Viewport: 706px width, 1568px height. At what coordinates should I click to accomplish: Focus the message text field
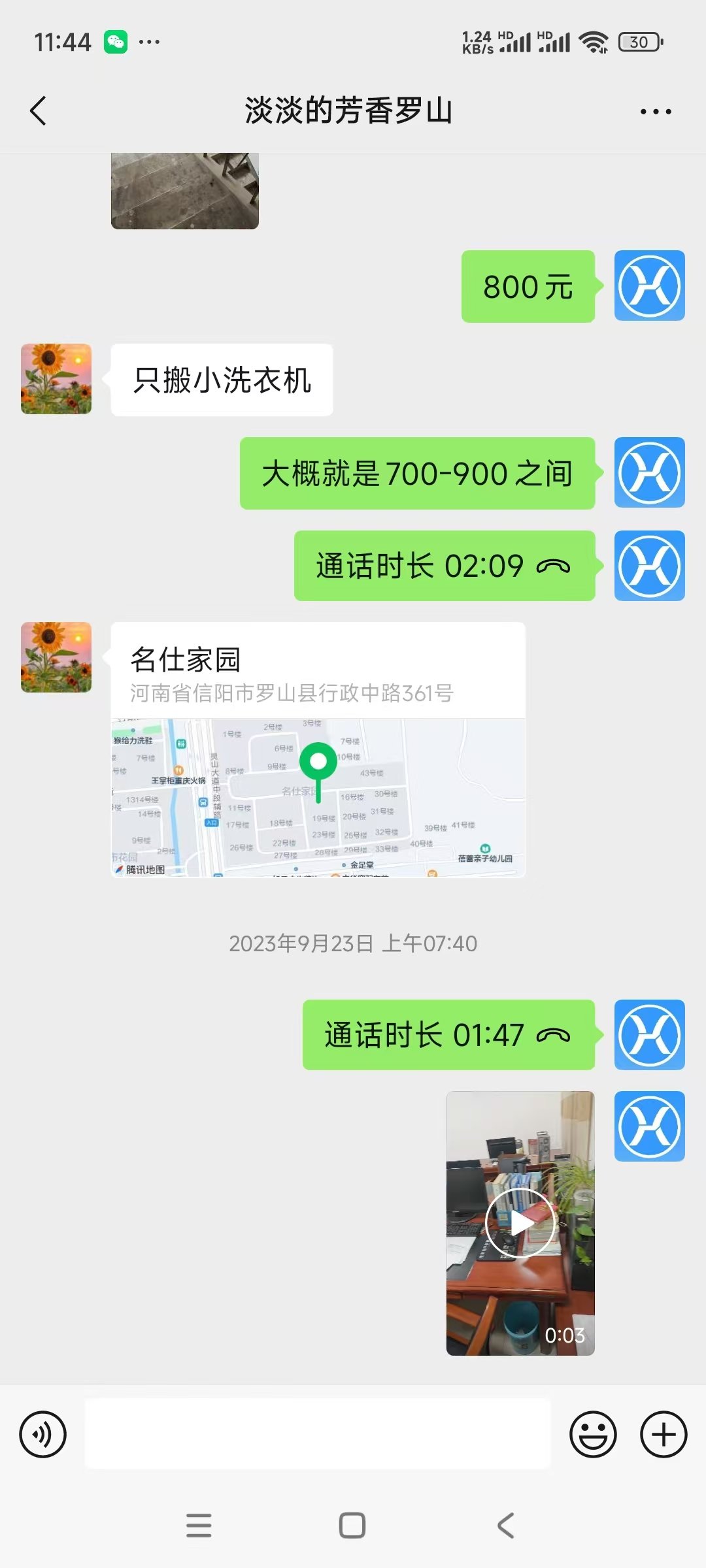[x=318, y=1434]
